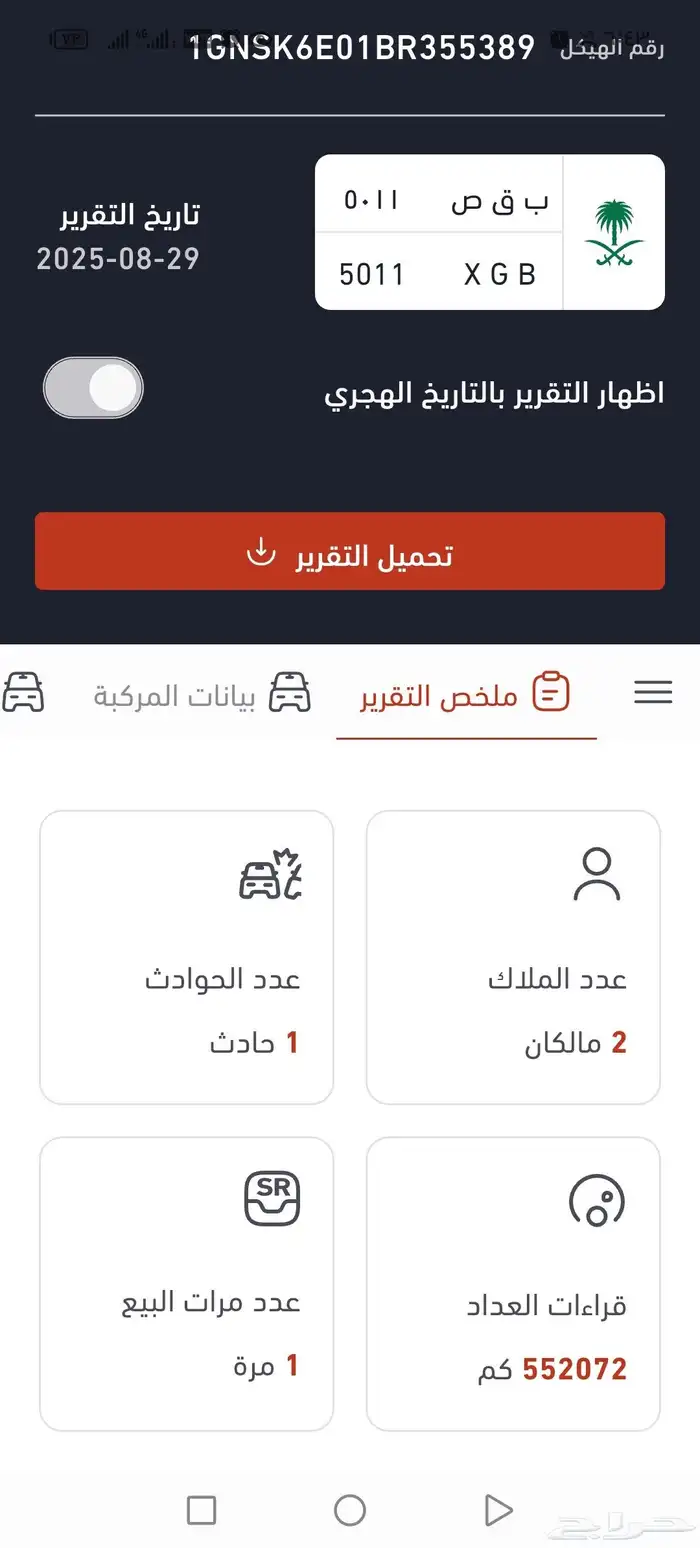Switch to the بيانات المركبة tab
Screen dimensions: 700x1548
pyautogui.click(x=202, y=694)
